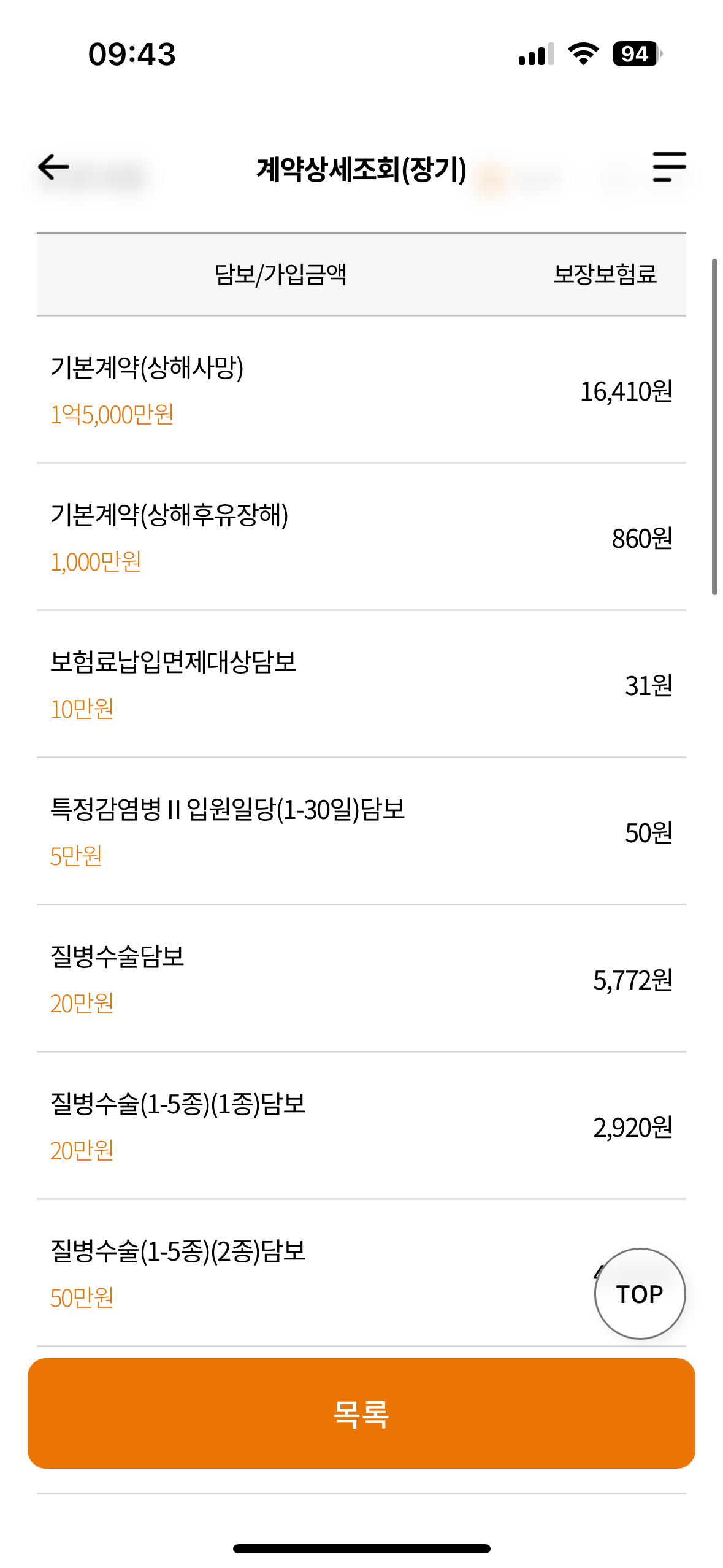Open the hamburger menu
Image resolution: width=723 pixels, height=1568 pixels.
tap(669, 167)
